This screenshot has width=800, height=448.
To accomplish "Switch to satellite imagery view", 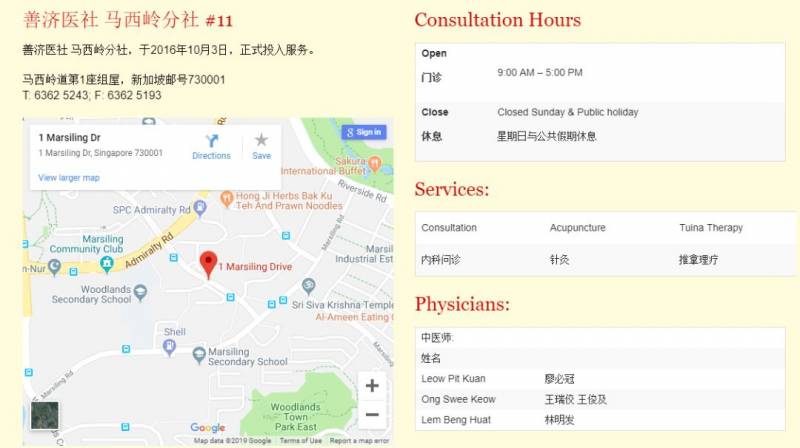I will tap(45, 415).
